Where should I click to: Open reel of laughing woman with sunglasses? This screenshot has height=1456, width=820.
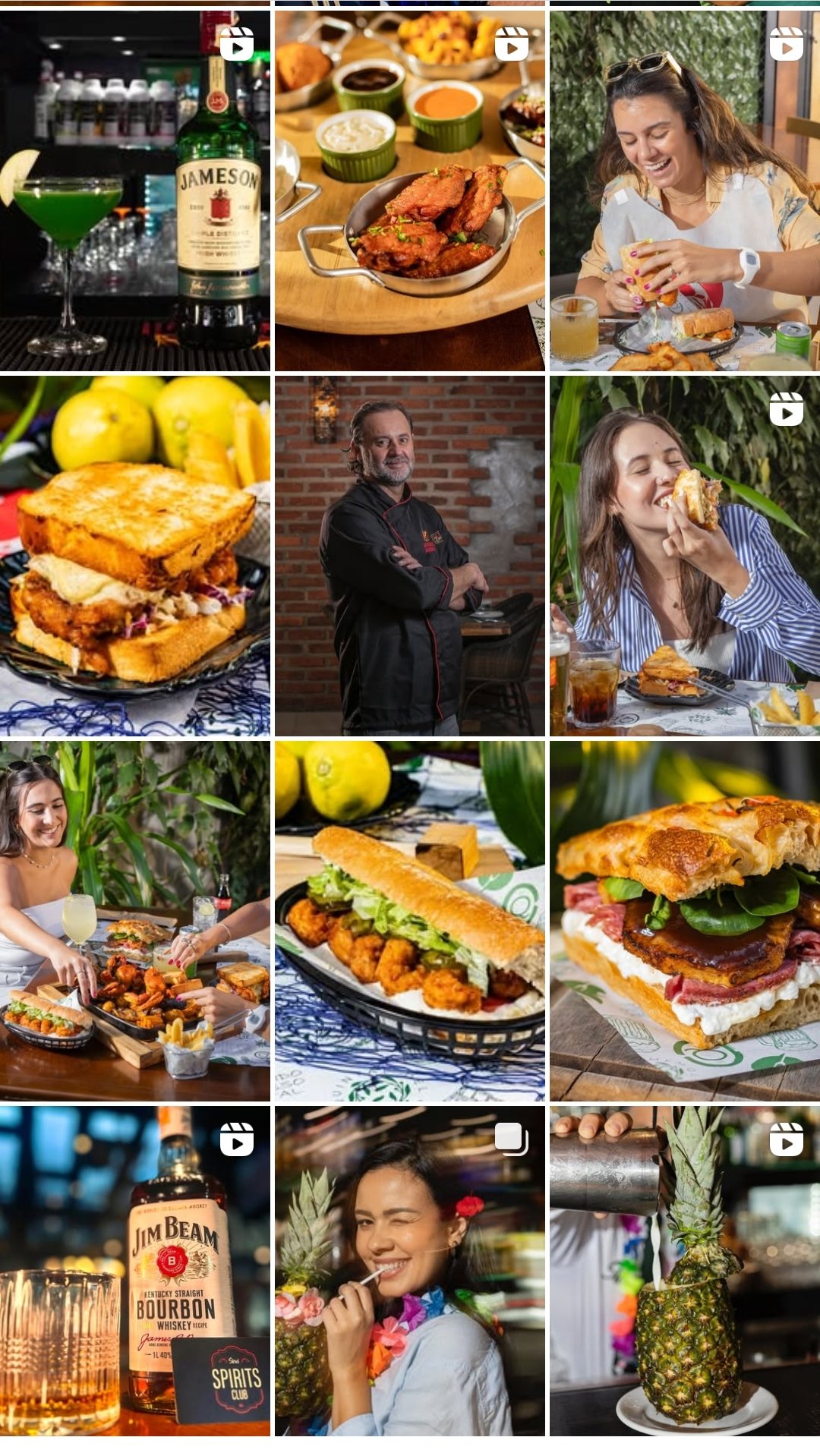point(685,190)
